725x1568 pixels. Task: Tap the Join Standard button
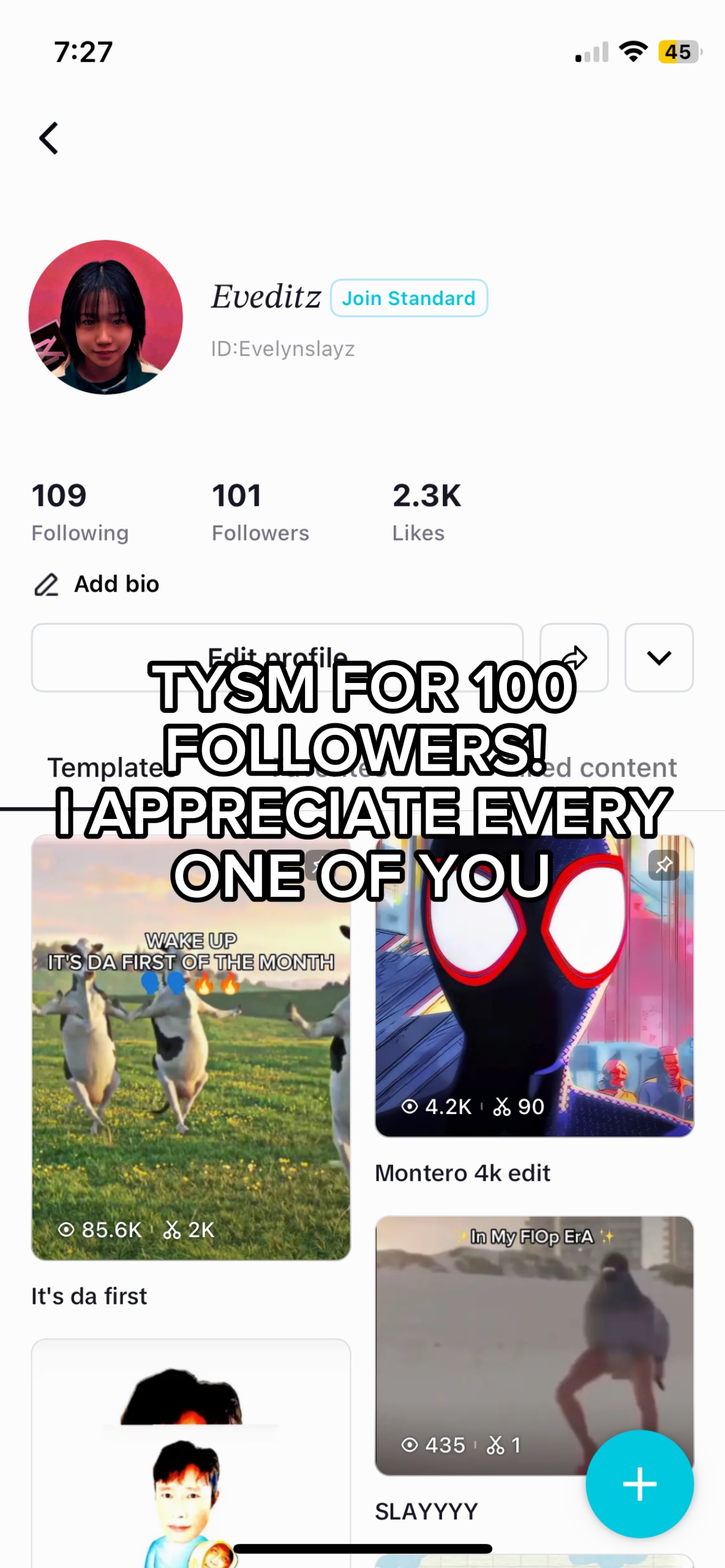[409, 298]
